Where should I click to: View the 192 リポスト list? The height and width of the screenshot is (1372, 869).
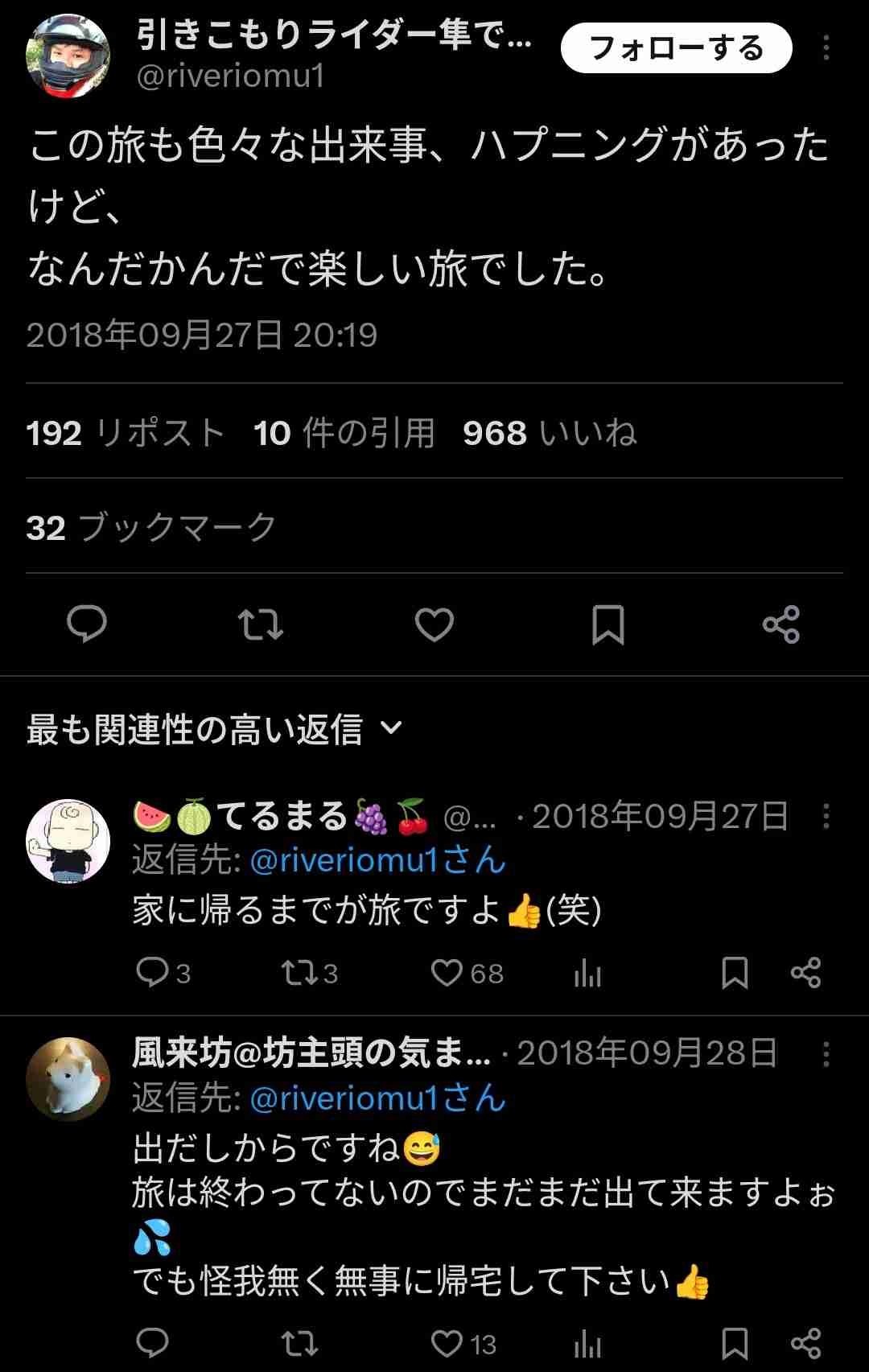coord(125,433)
